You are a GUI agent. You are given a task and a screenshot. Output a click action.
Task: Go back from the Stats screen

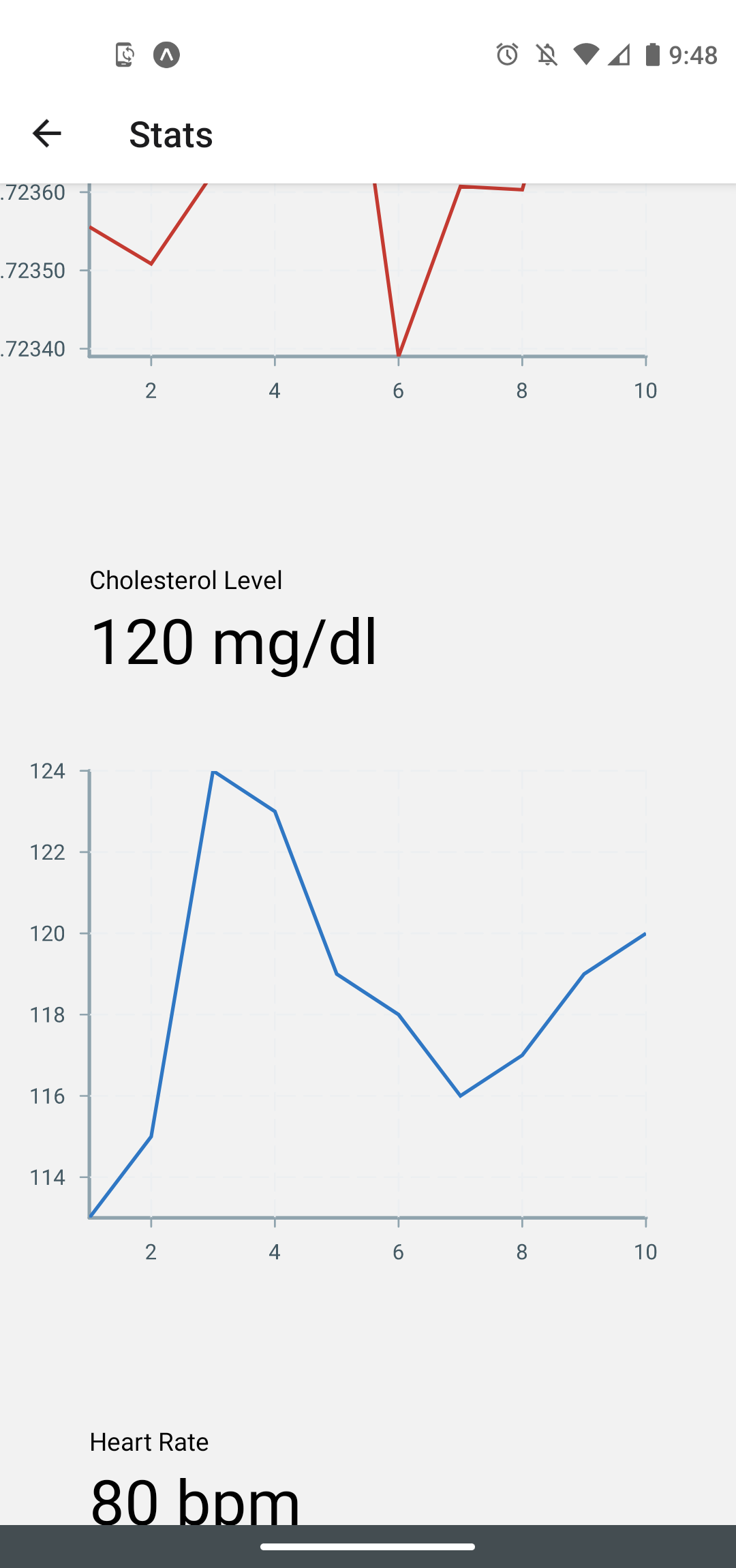point(46,134)
